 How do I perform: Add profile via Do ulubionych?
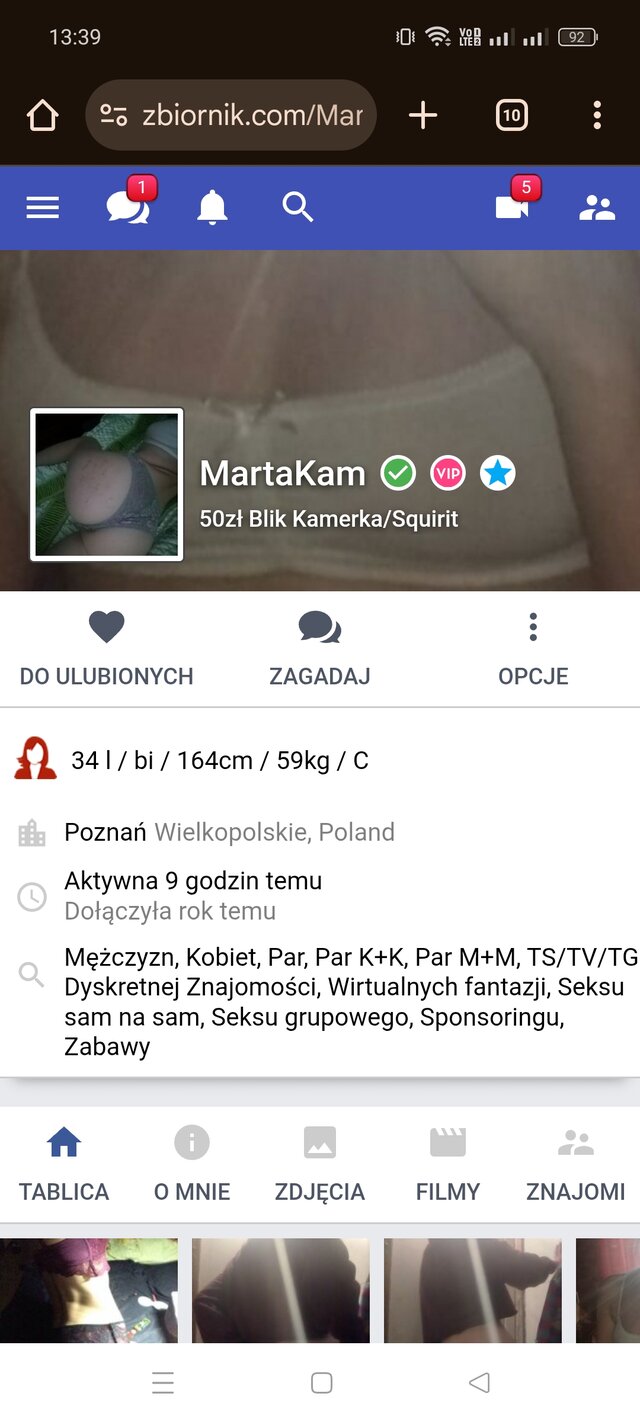pos(106,649)
